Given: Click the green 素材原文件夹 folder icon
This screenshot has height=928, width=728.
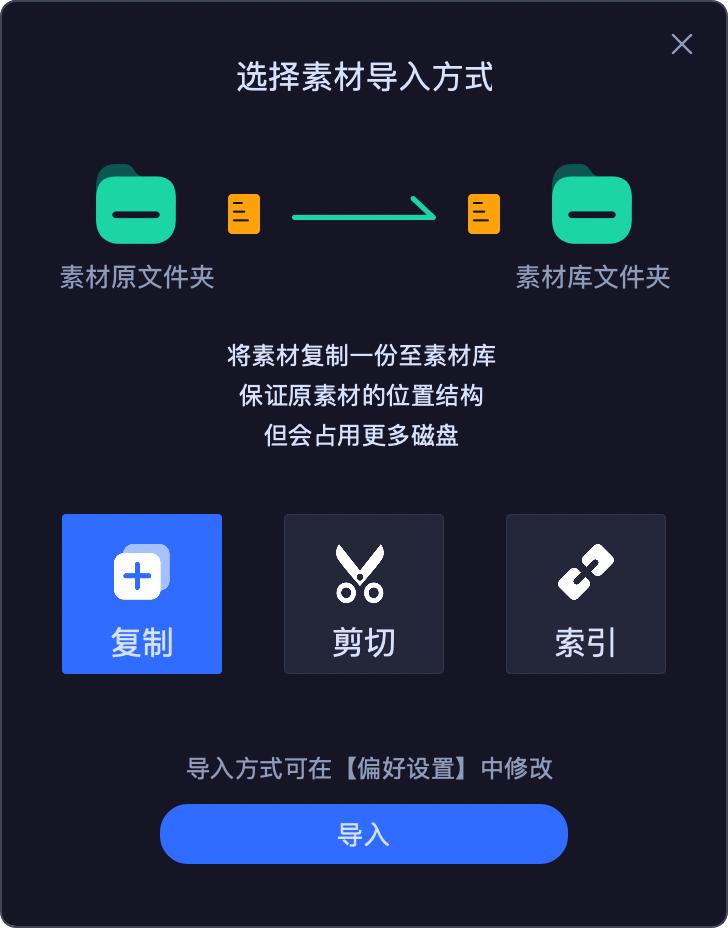Looking at the screenshot, I should click(x=138, y=209).
